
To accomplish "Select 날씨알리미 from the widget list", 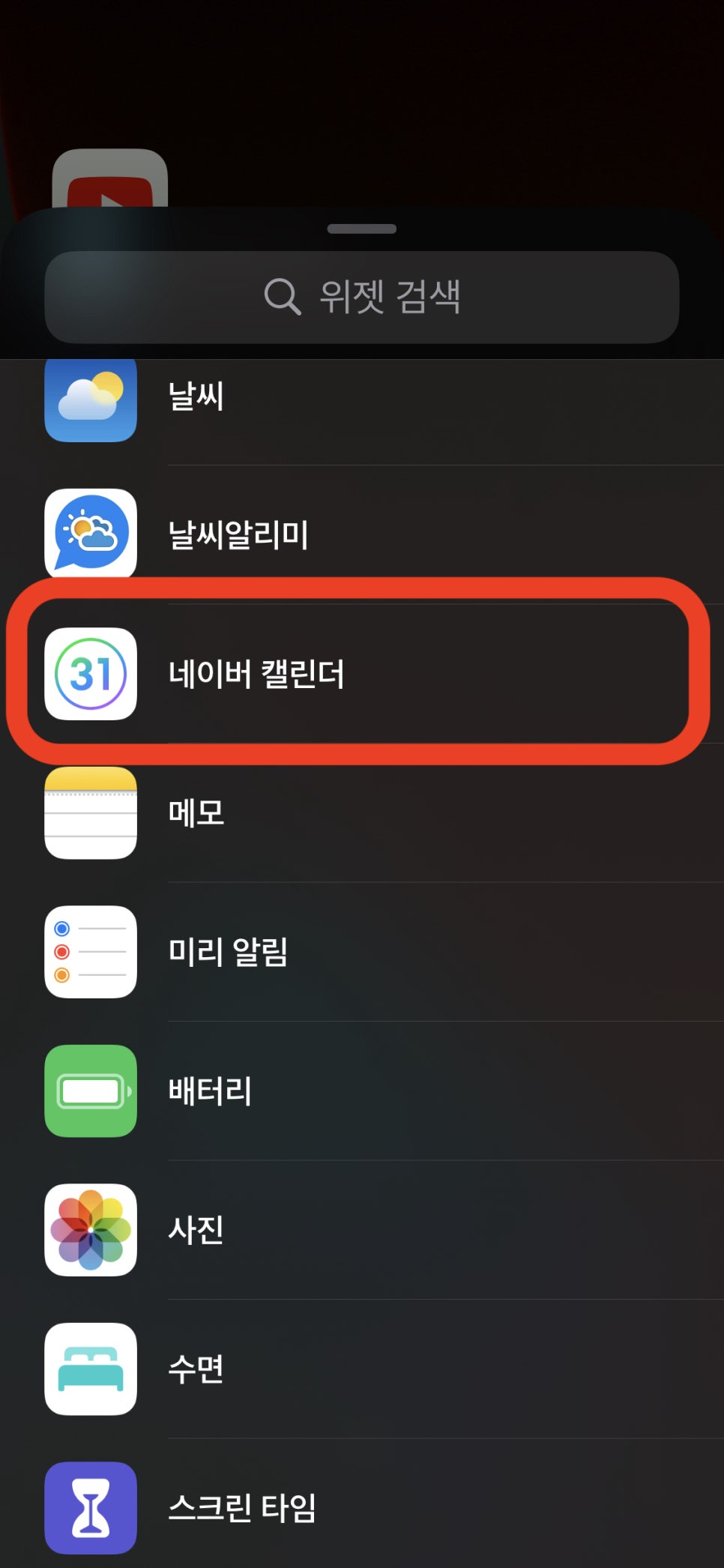I will coord(238,535).
